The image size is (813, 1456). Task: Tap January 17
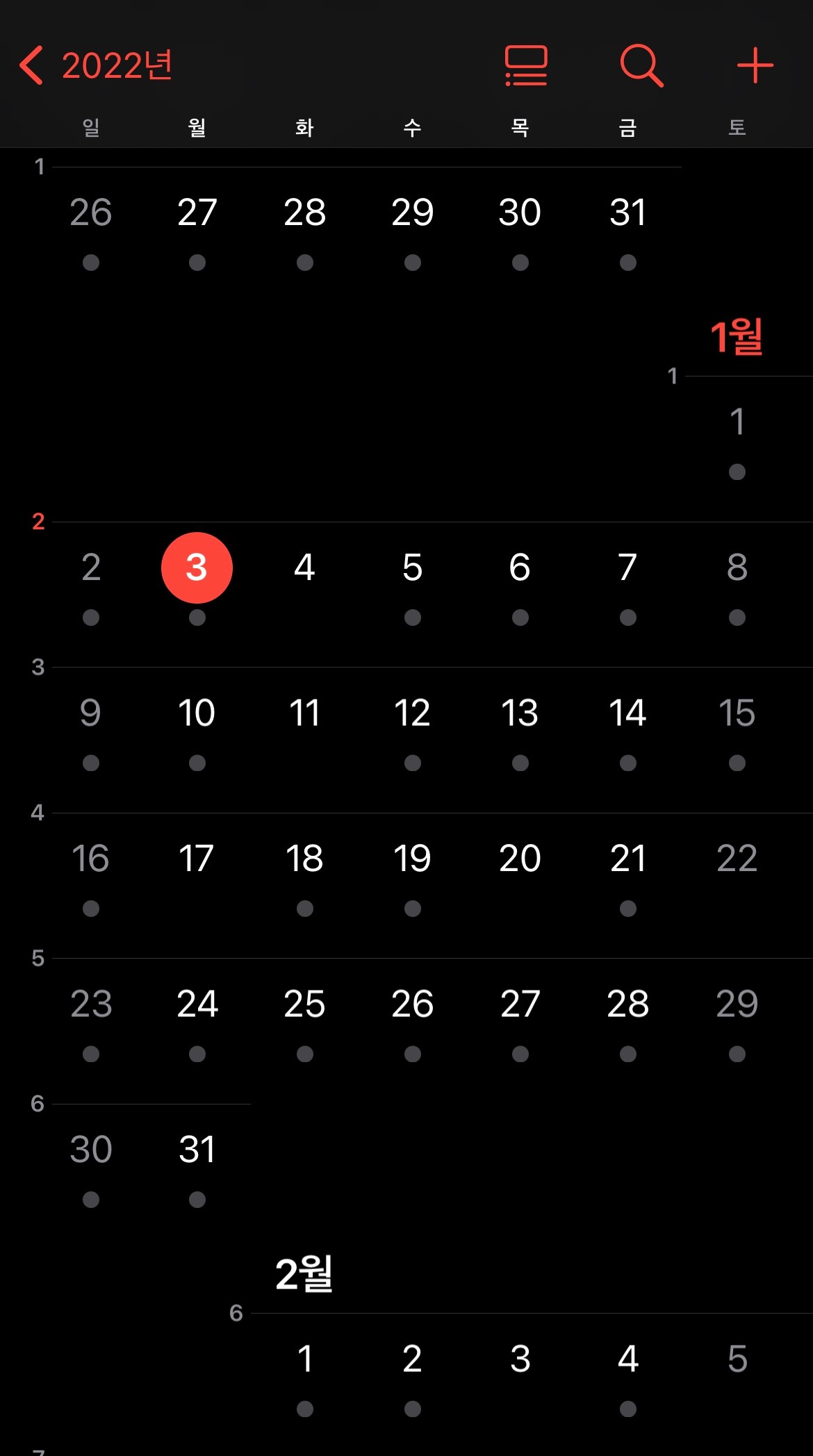click(x=197, y=859)
